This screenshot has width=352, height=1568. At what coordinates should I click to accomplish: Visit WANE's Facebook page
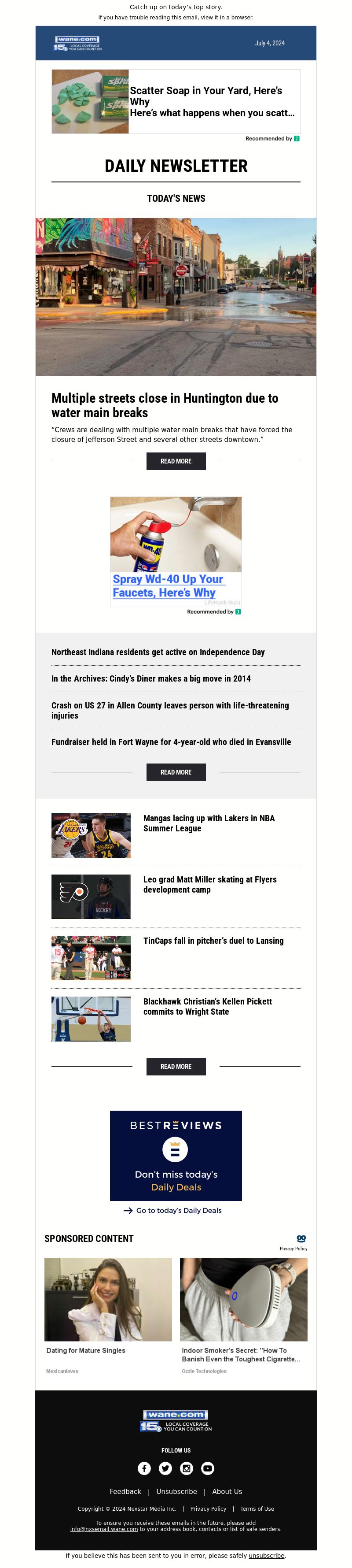tap(144, 1468)
